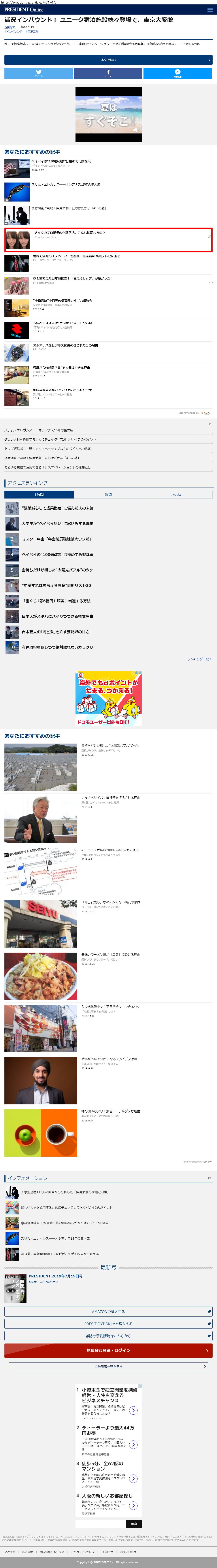Open the hamburger menu in the header

[x=210, y=10]
